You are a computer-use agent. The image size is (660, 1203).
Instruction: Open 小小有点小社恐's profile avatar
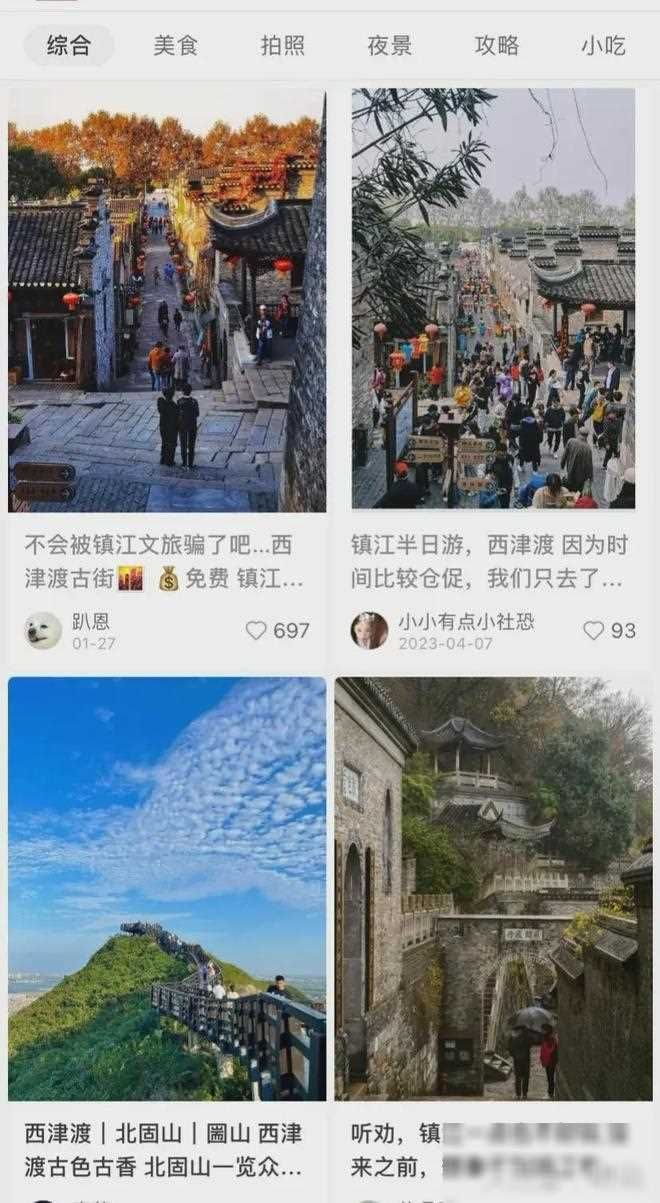click(369, 631)
